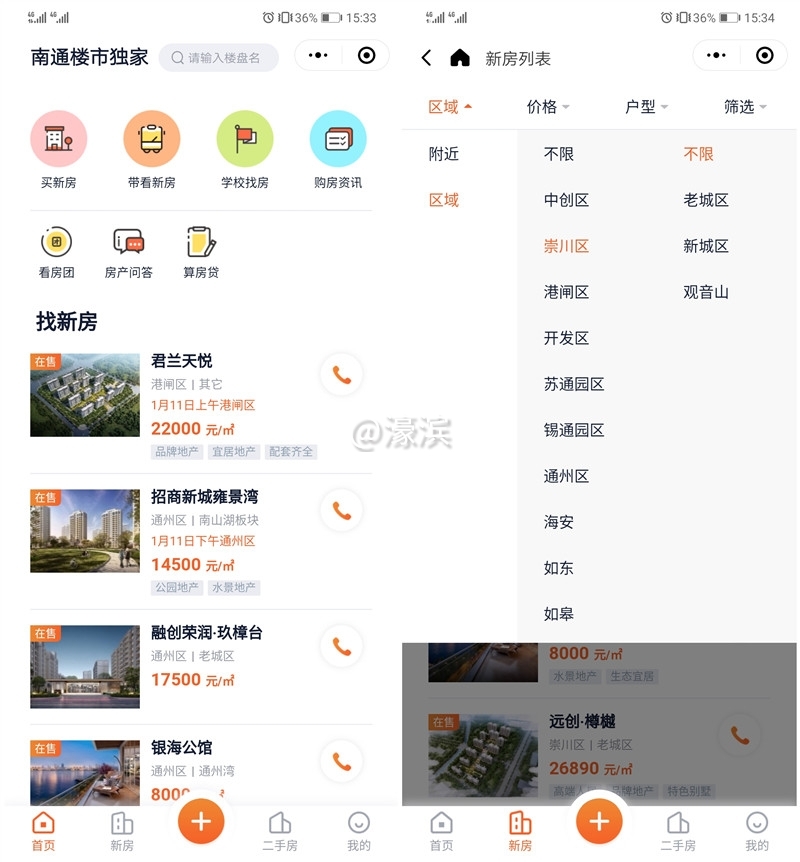Select the 老城区 sub-area
Viewport: 800px width, 862px height.
pos(706,200)
